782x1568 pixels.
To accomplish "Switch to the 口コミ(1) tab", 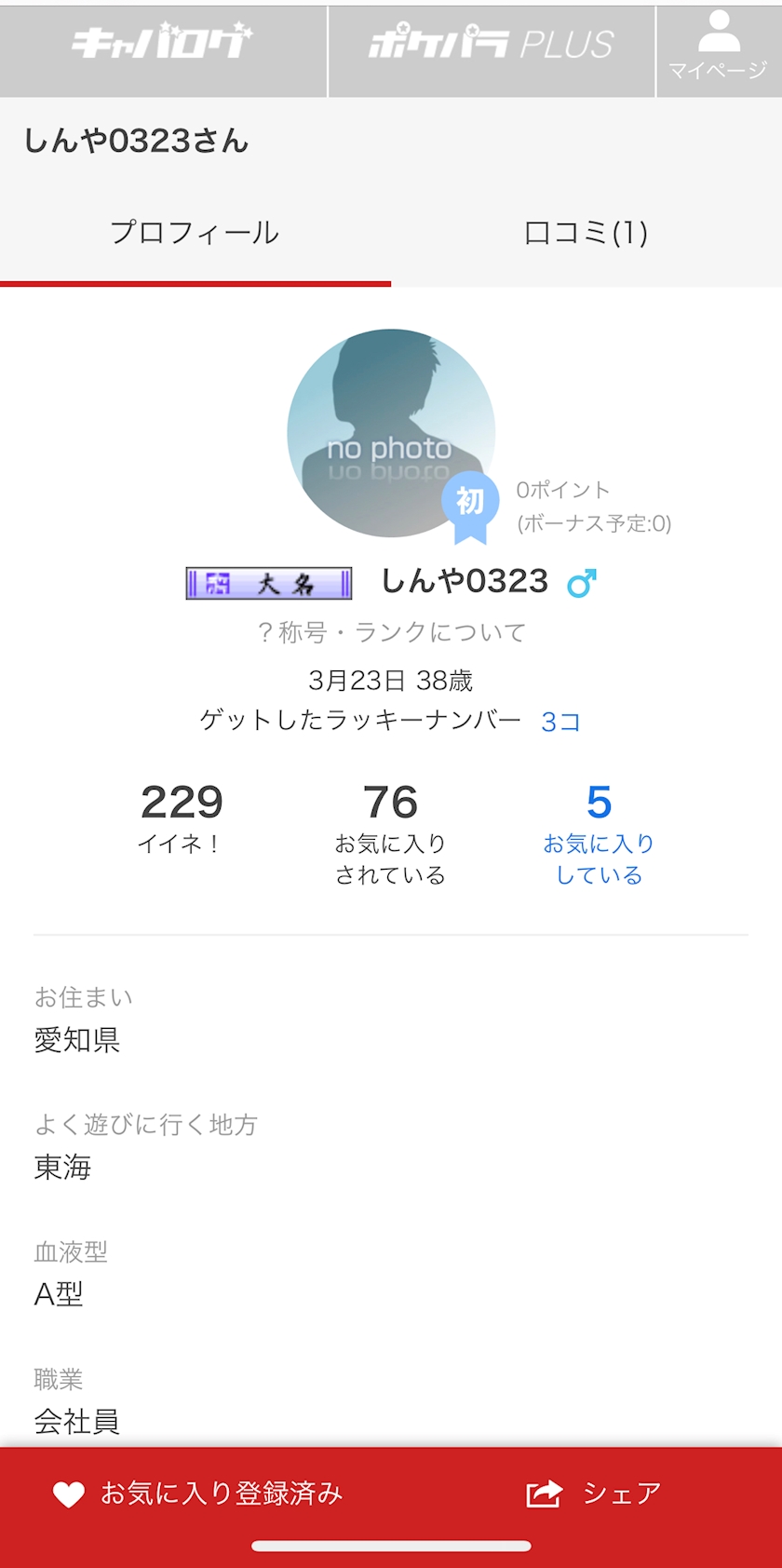I will (x=586, y=233).
